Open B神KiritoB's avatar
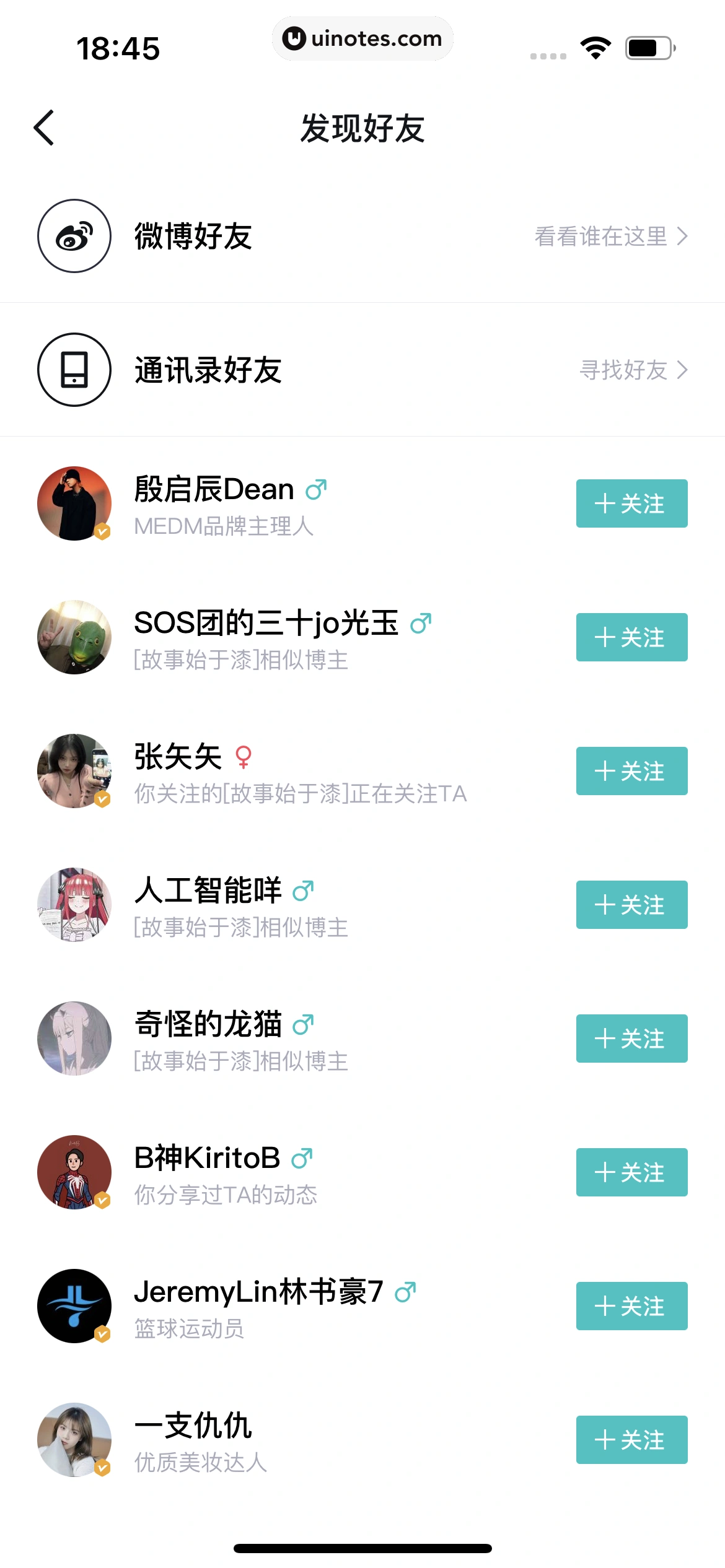The height and width of the screenshot is (1568, 725). click(x=74, y=1172)
